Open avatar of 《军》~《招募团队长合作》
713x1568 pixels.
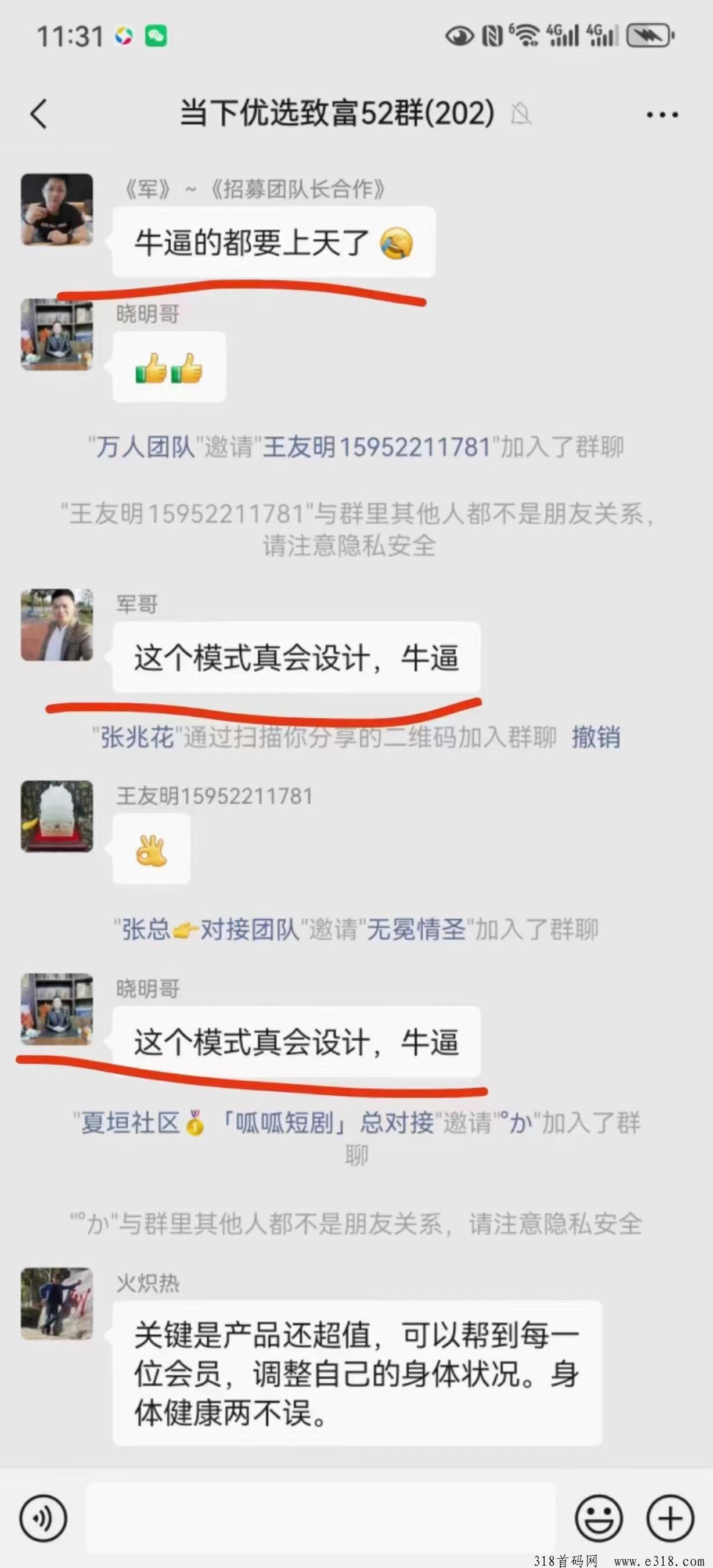pyautogui.click(x=57, y=210)
